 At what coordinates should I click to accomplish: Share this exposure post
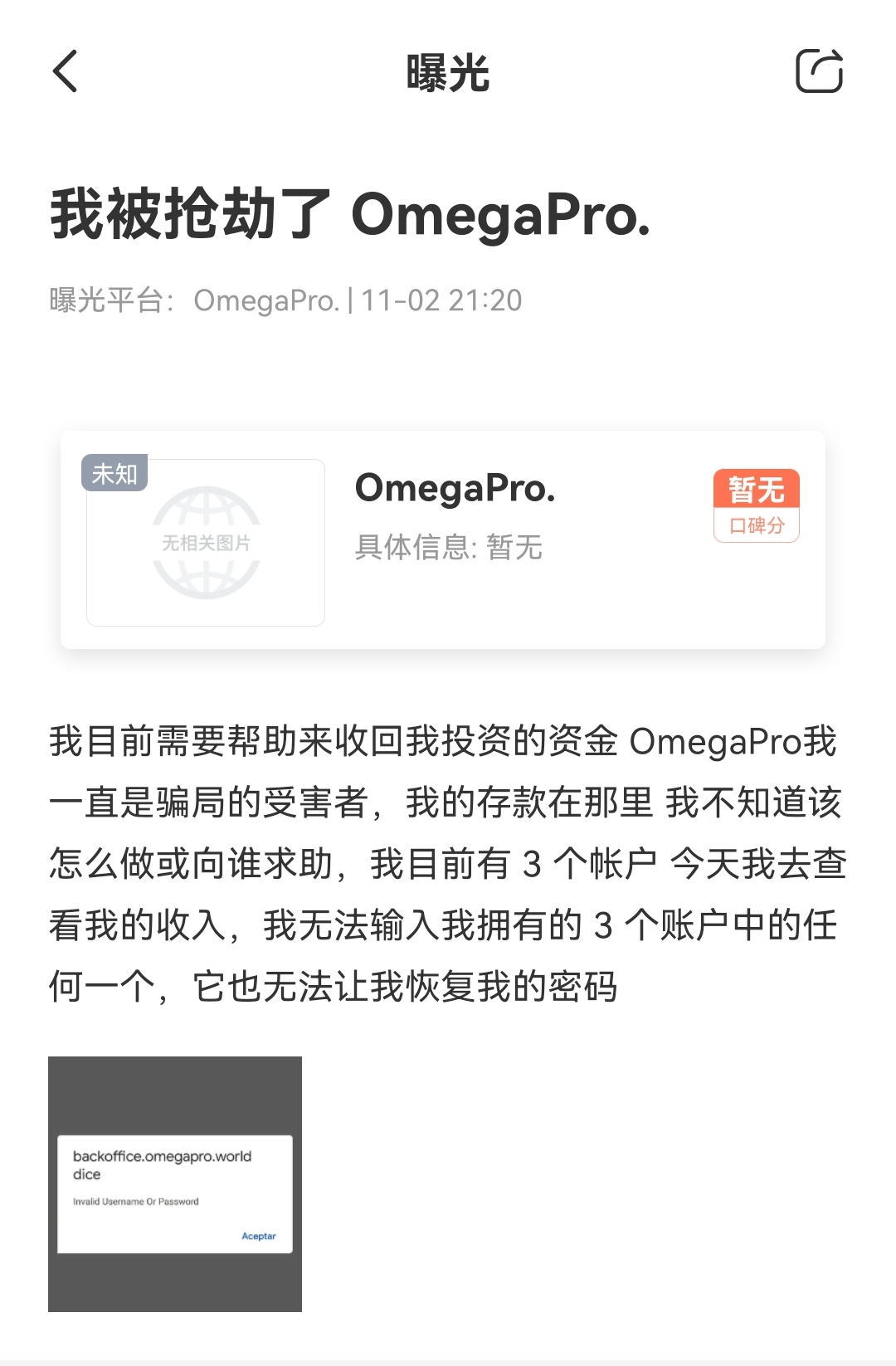818,71
